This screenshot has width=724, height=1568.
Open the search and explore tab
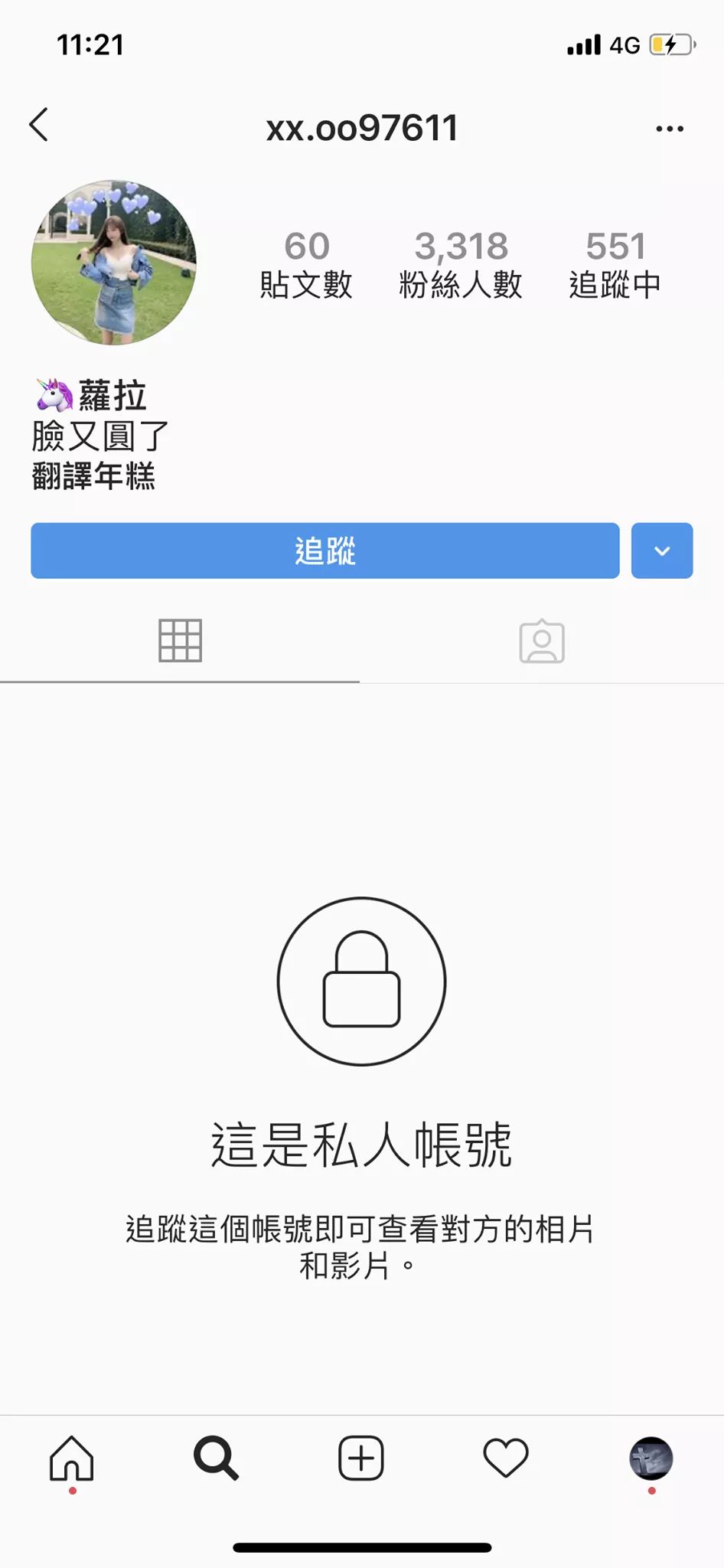(216, 1458)
